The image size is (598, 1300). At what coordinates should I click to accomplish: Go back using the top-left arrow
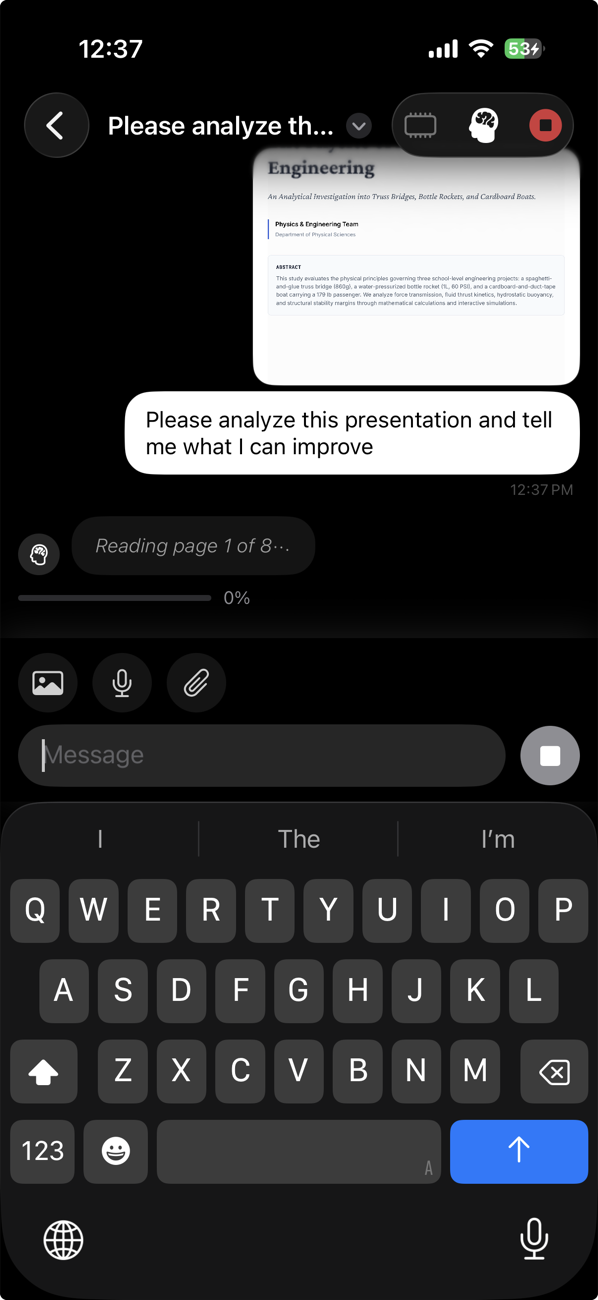point(56,126)
